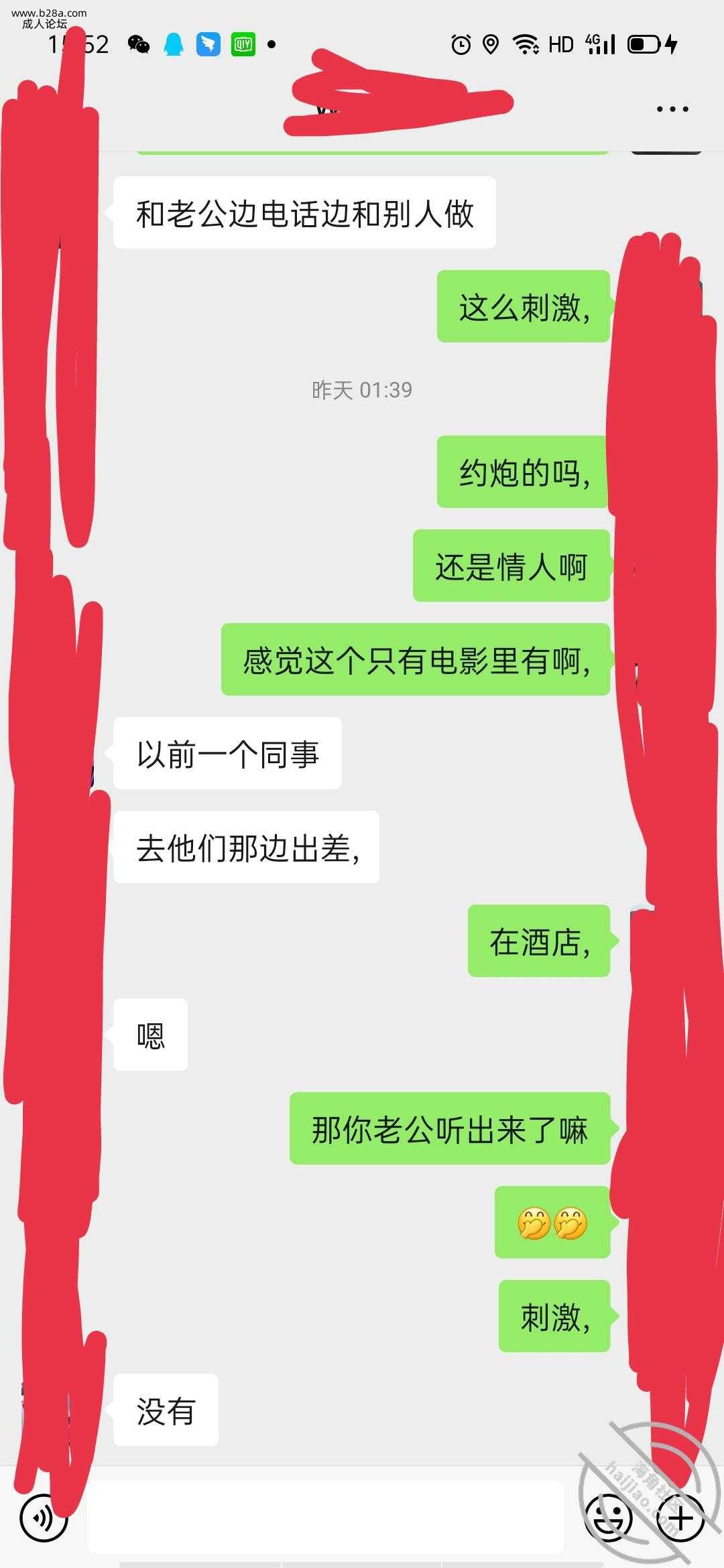Open the plus attachments menu
This screenshot has width=724, height=1568.
680,1518
